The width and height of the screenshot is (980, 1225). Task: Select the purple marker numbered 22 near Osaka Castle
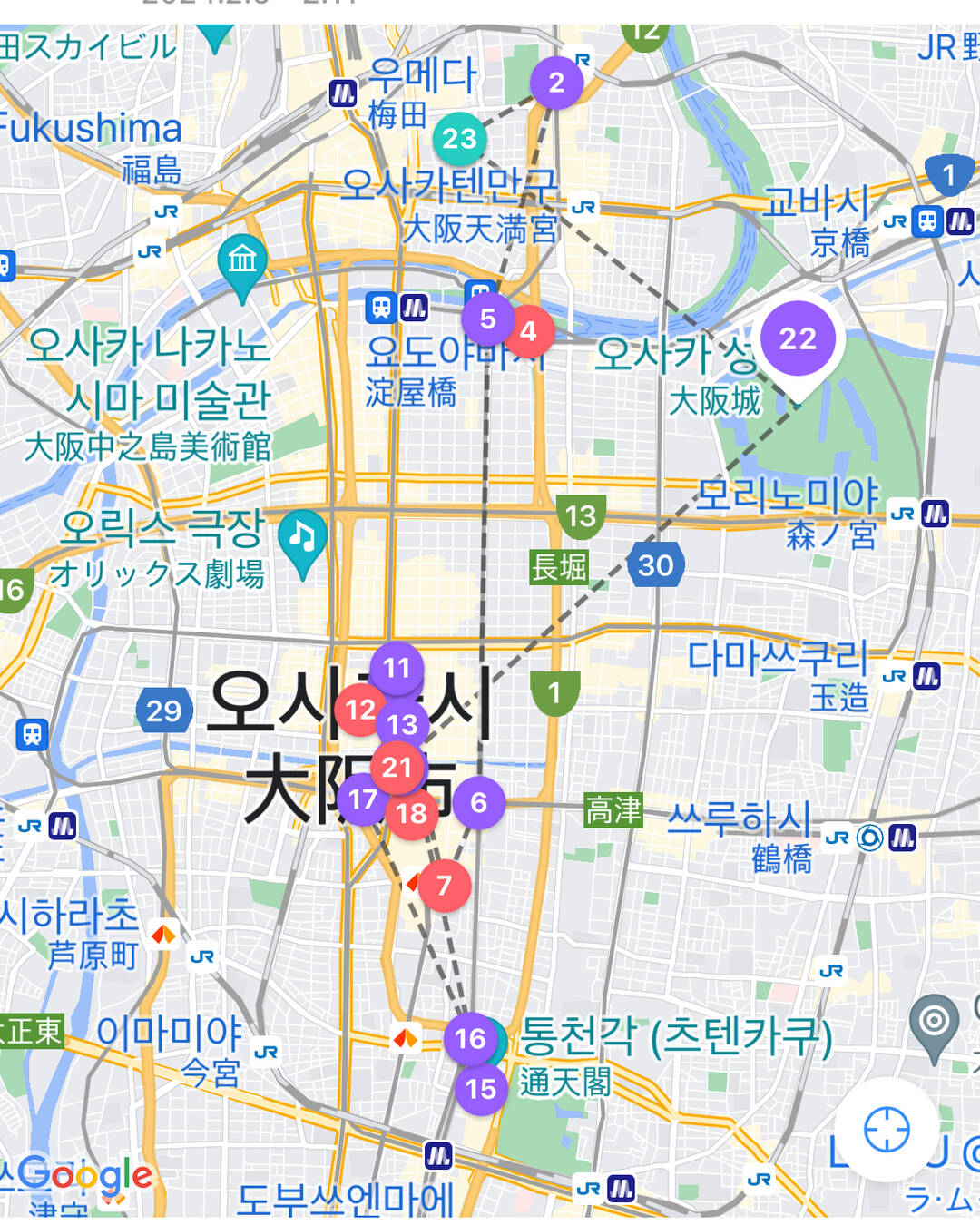click(x=797, y=337)
